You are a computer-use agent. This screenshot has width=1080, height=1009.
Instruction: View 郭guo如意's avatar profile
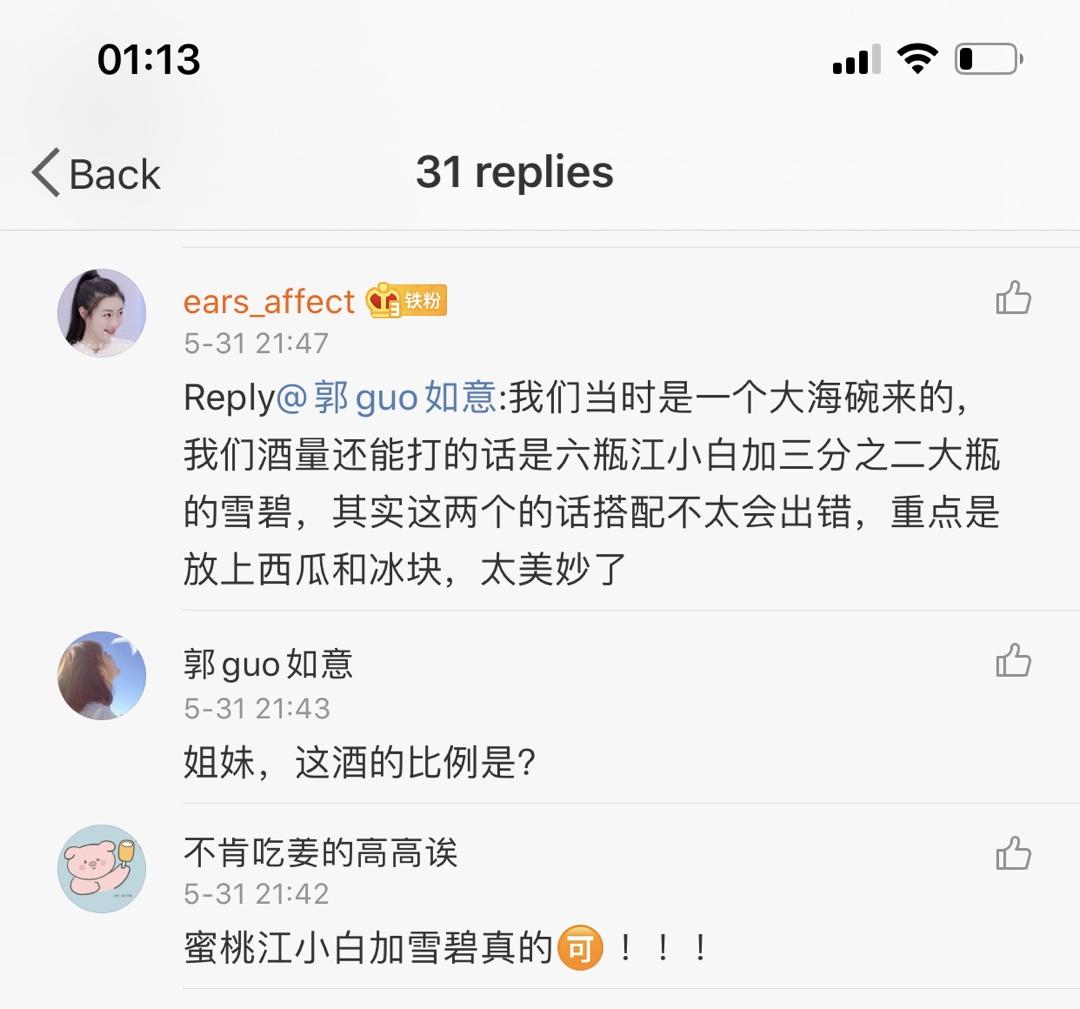tap(102, 675)
